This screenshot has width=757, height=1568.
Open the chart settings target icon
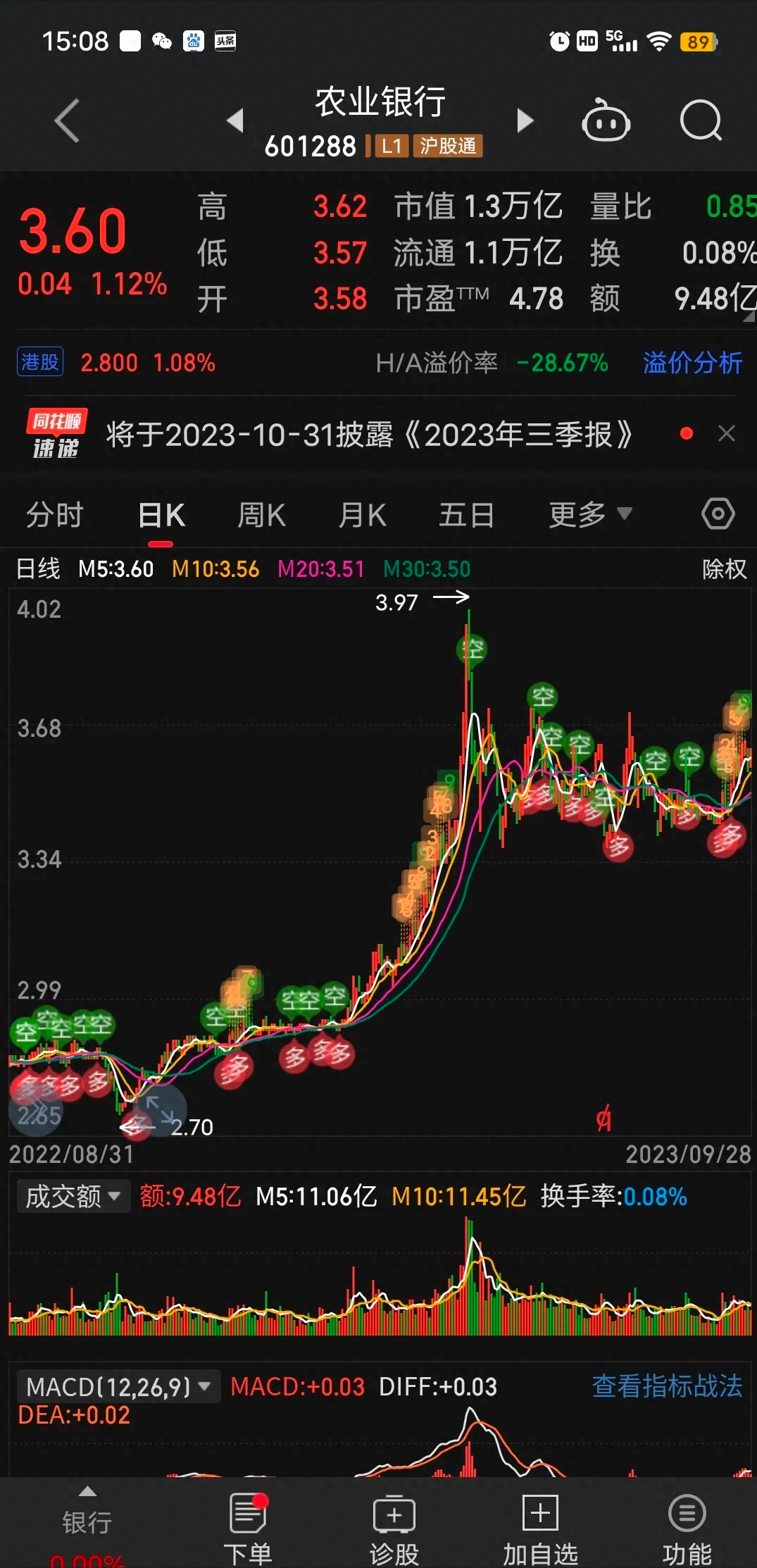click(717, 514)
